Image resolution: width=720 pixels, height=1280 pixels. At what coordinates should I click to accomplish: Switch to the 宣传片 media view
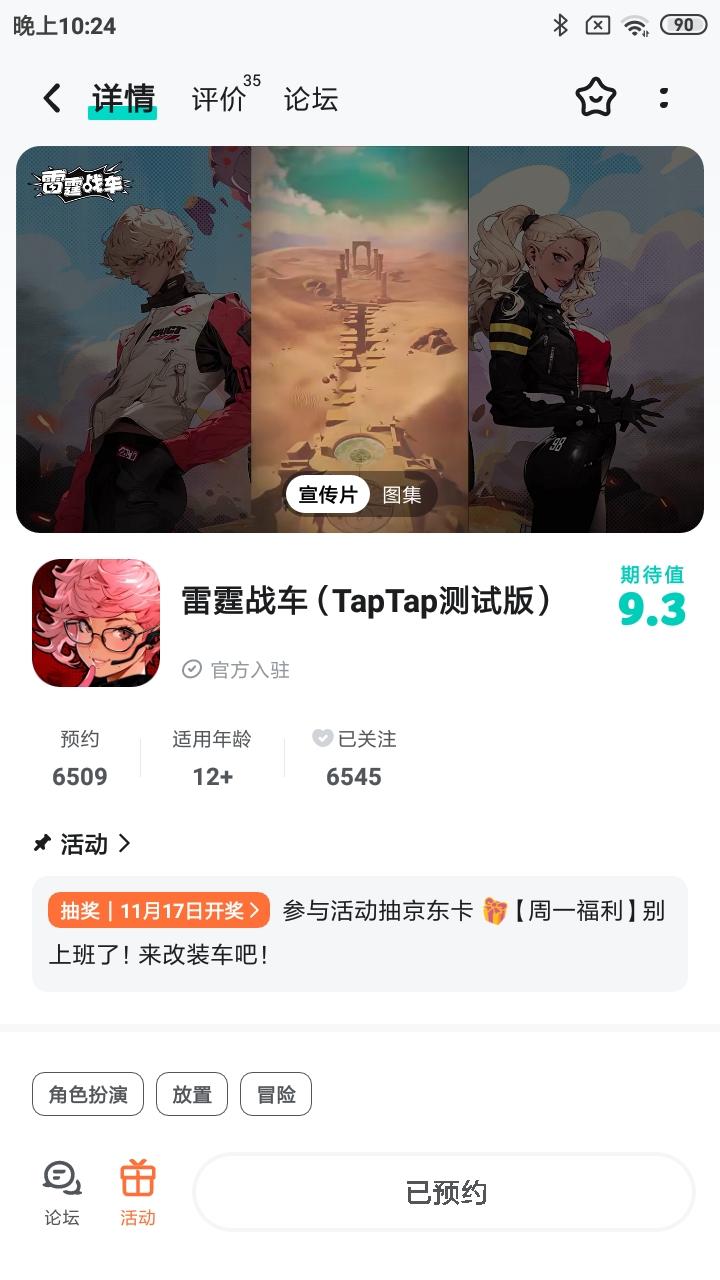tap(327, 494)
